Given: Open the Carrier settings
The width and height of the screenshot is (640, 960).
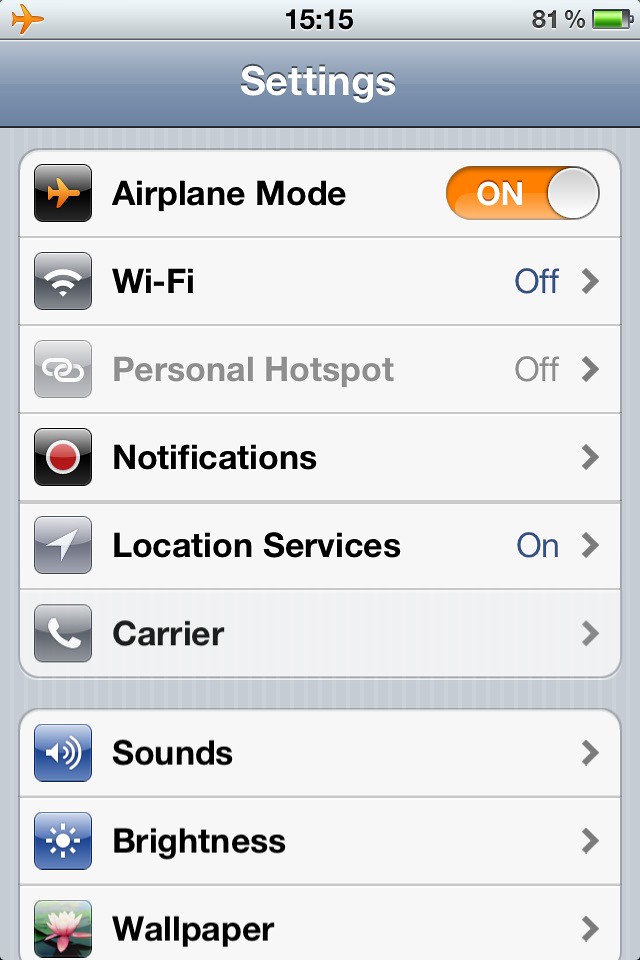Looking at the screenshot, I should (320, 634).
